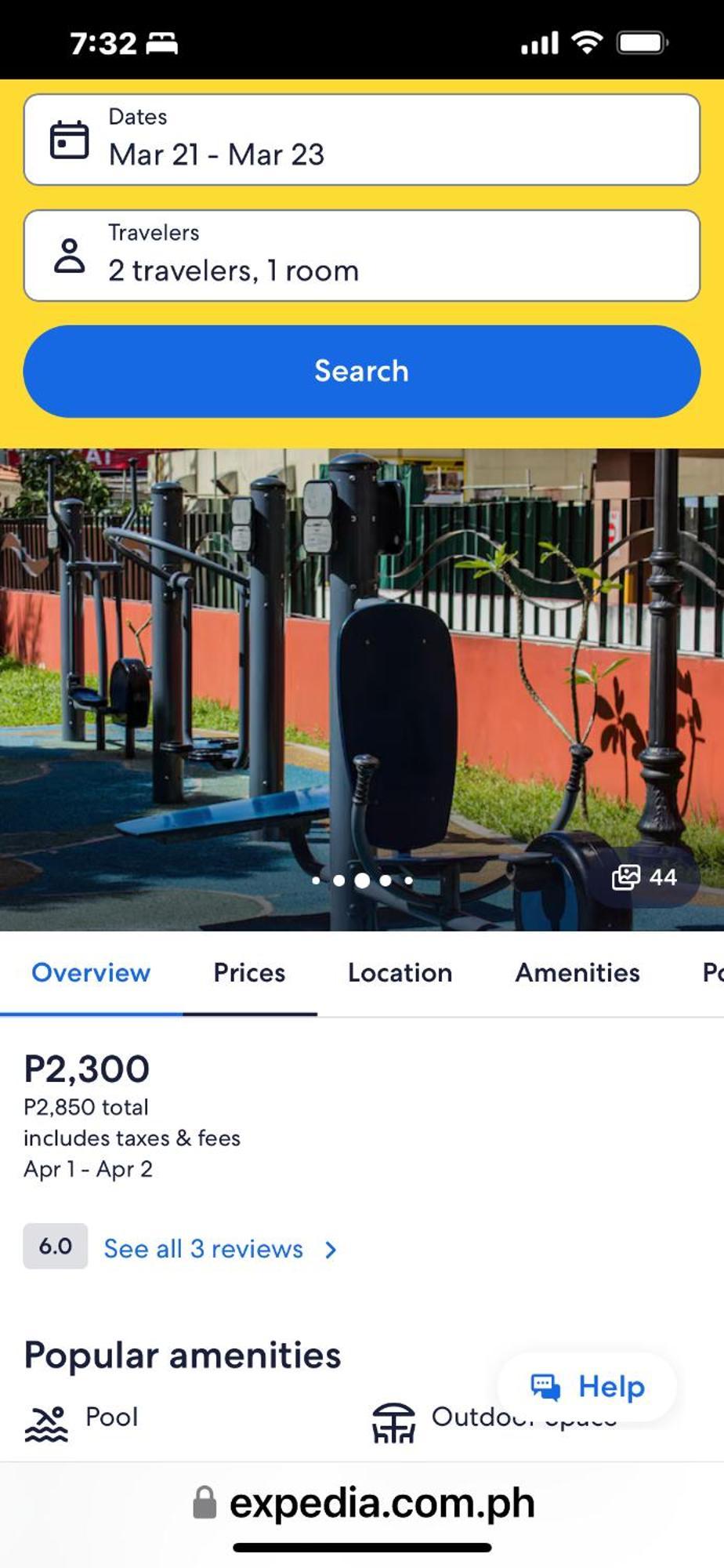This screenshot has width=724, height=1568.
Task: Edit travelers and room count
Action: [x=361, y=256]
